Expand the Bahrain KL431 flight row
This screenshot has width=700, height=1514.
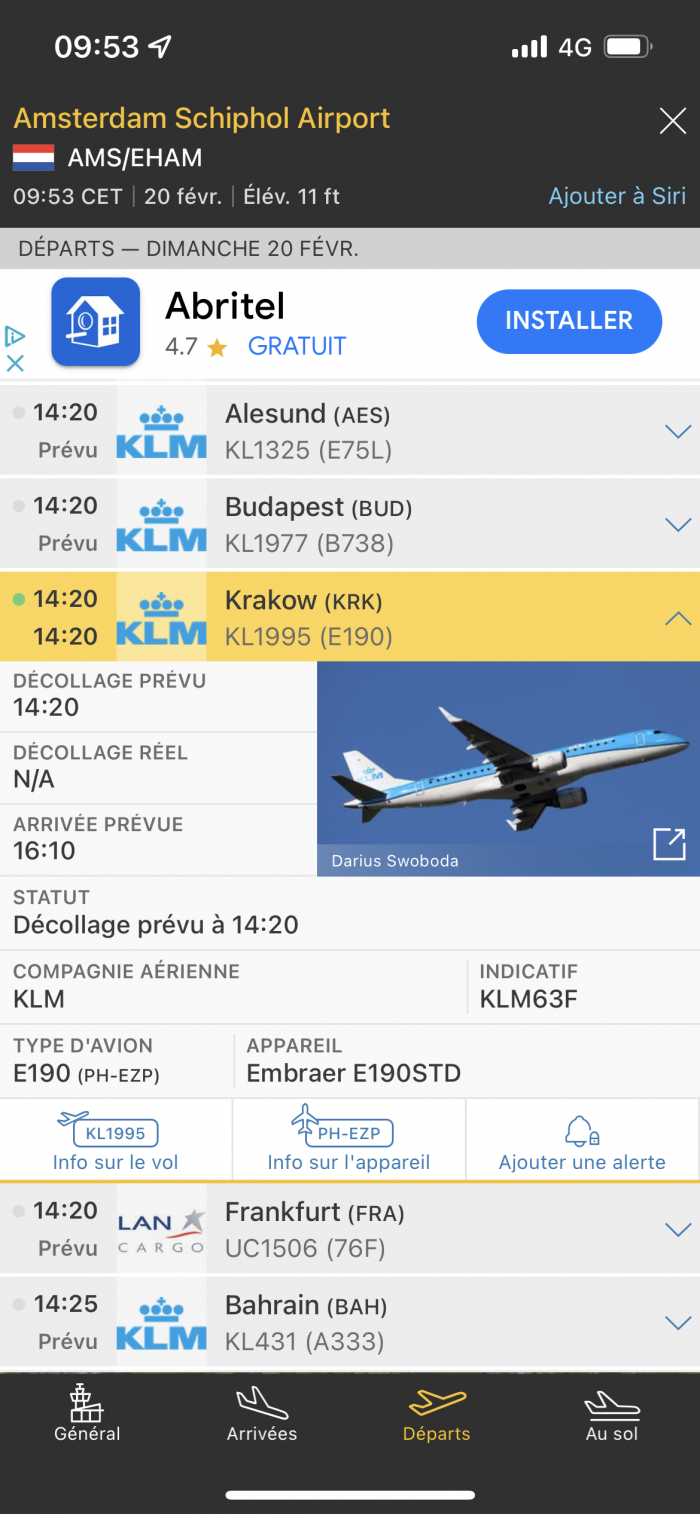click(678, 1323)
